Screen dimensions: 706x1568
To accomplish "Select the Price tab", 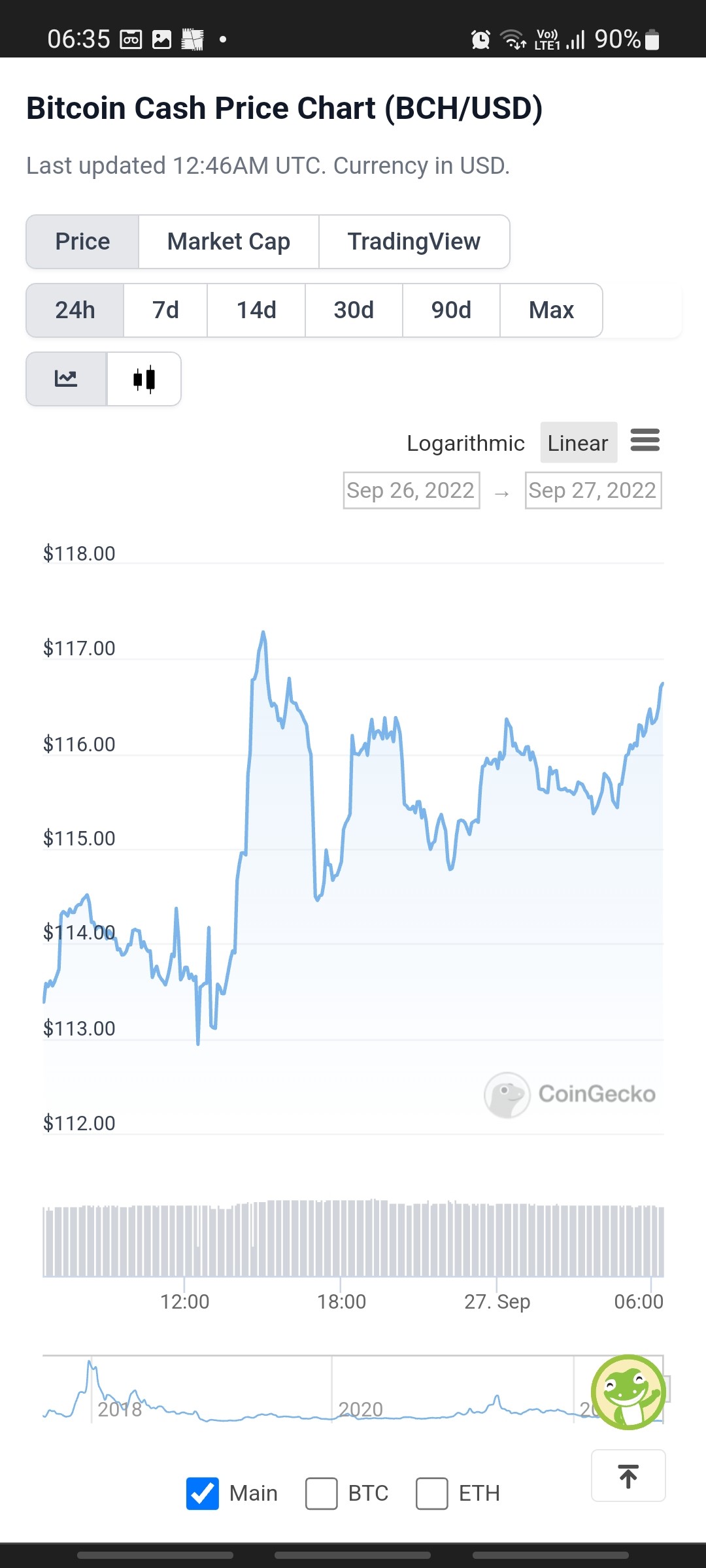I will tap(82, 242).
